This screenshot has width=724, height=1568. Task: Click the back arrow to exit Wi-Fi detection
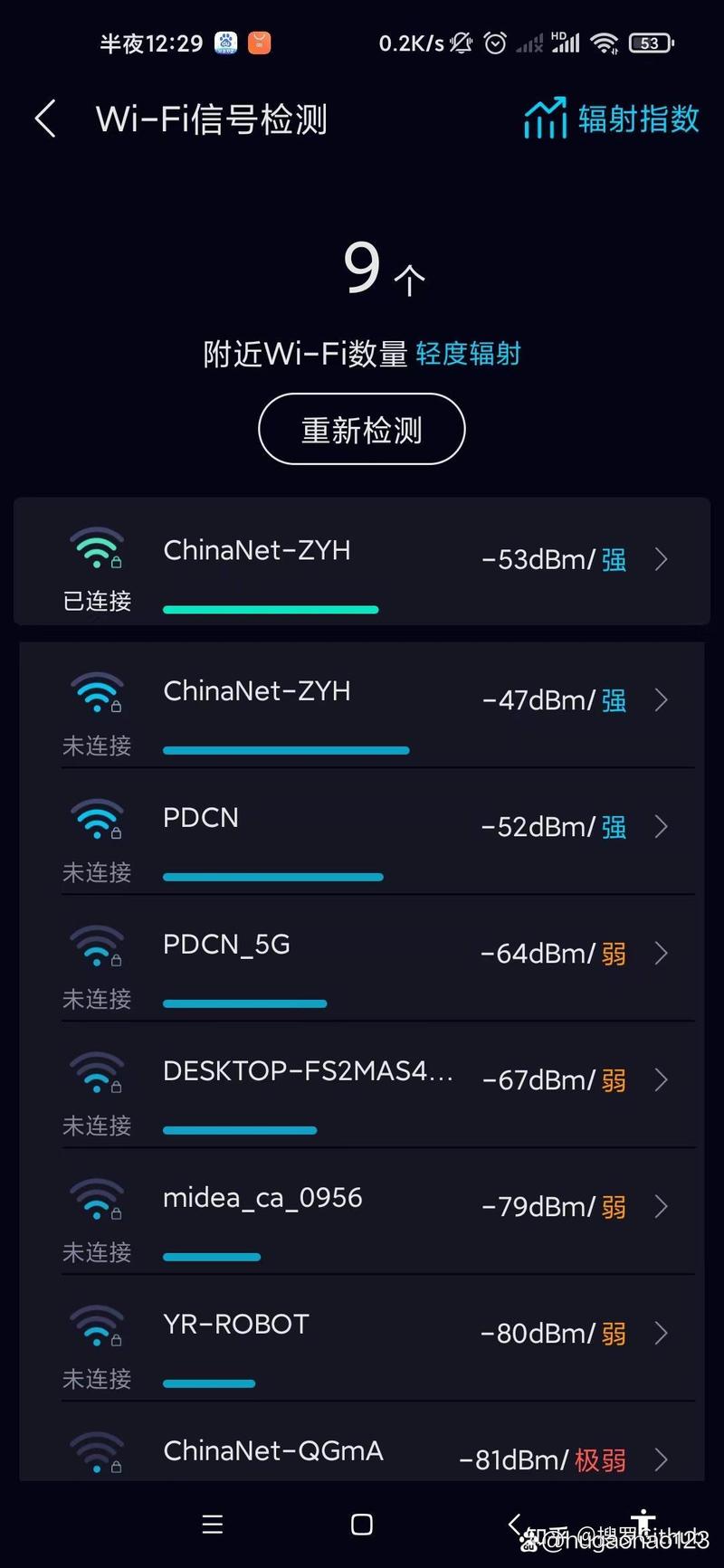click(43, 118)
